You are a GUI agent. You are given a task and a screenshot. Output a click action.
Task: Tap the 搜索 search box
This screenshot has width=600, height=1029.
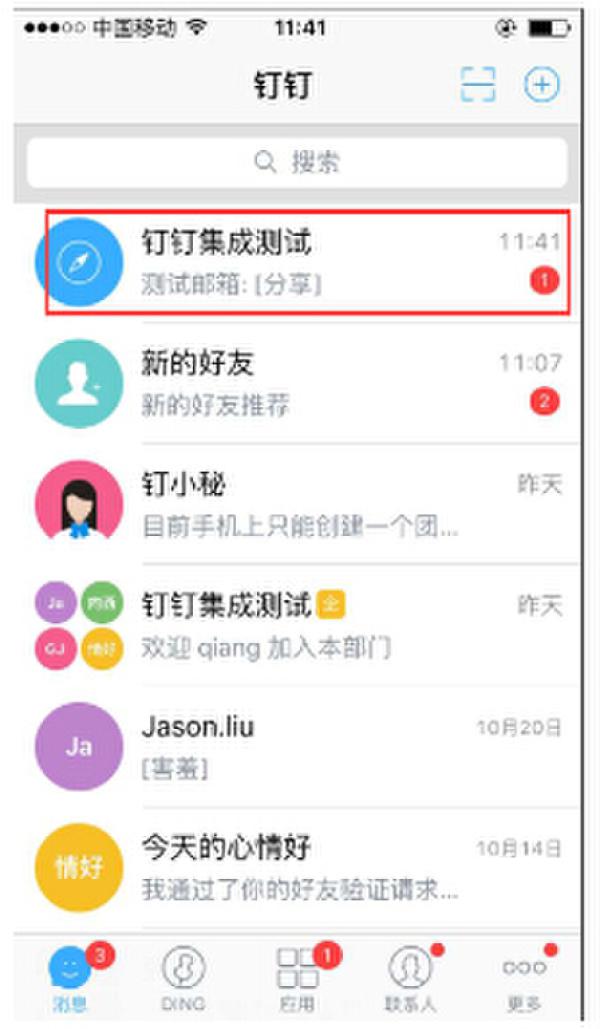pos(297,162)
